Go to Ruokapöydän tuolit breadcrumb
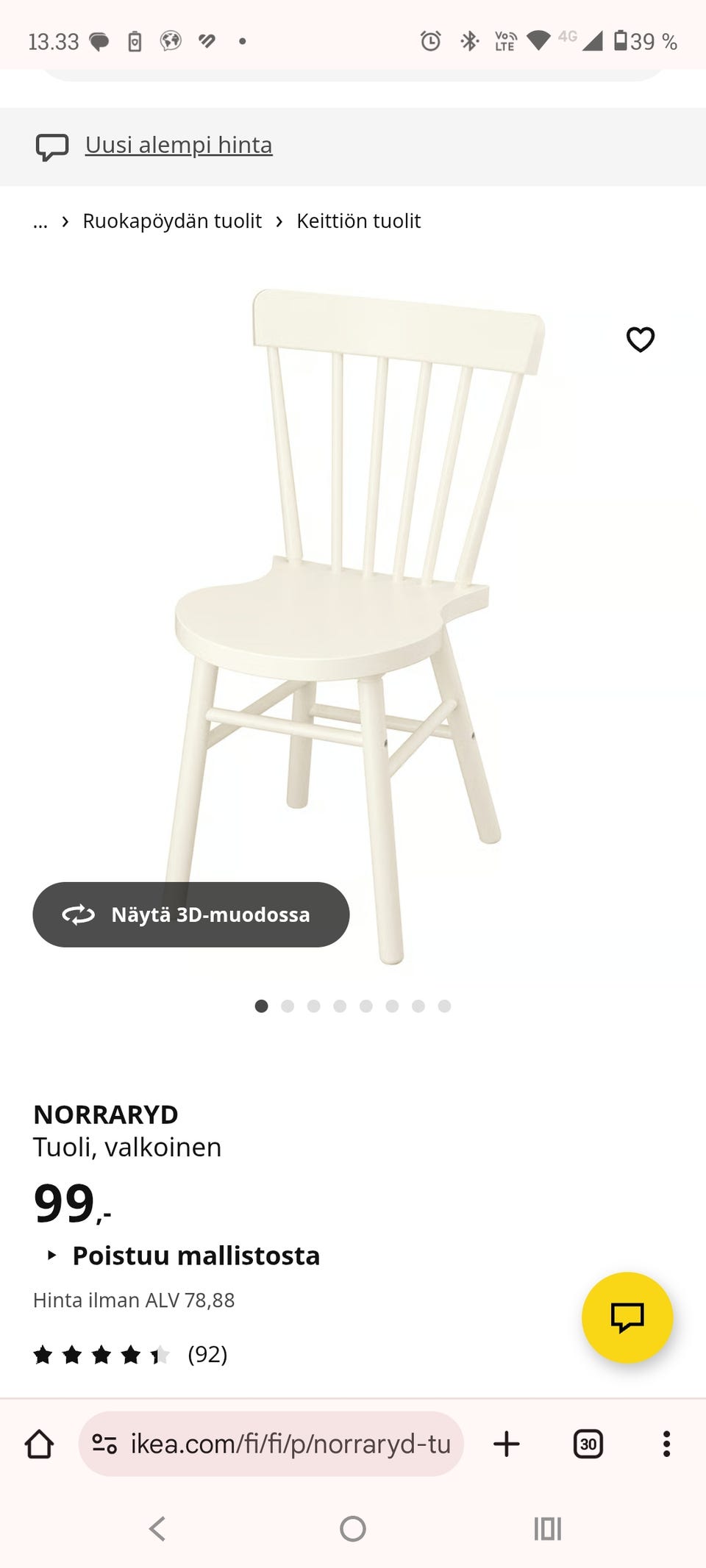706x1568 pixels. pyautogui.click(x=172, y=221)
